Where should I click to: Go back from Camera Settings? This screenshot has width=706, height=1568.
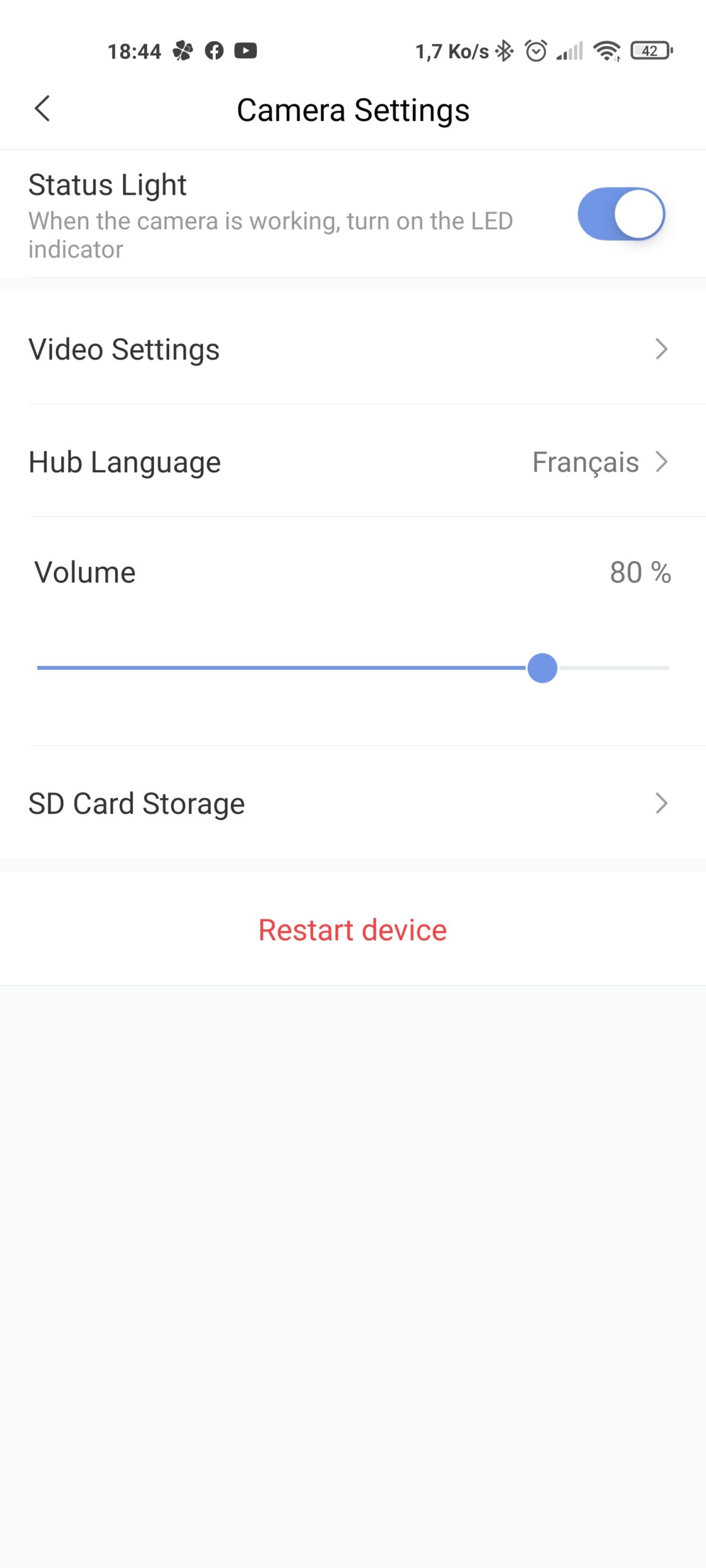[x=42, y=109]
